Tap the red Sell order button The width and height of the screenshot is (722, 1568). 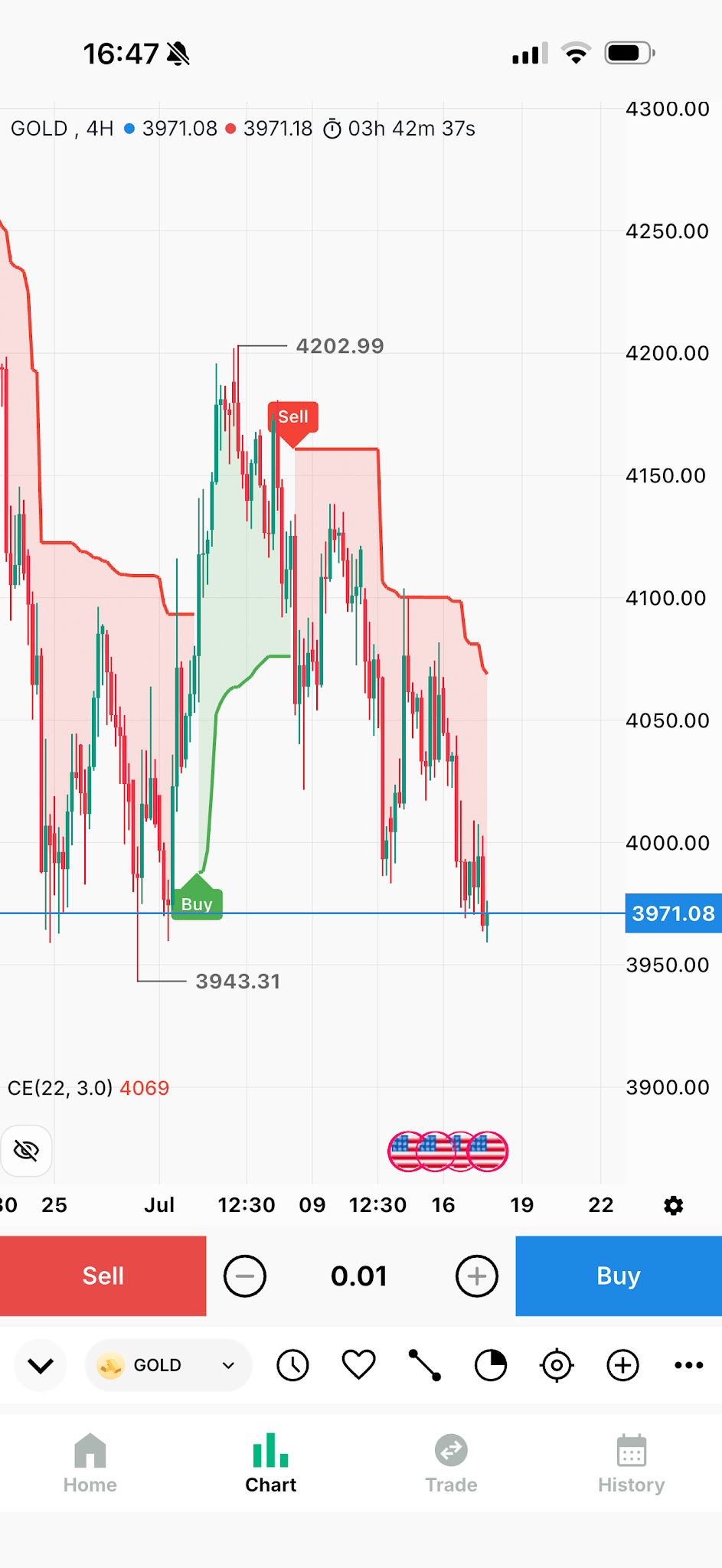[x=103, y=1276]
